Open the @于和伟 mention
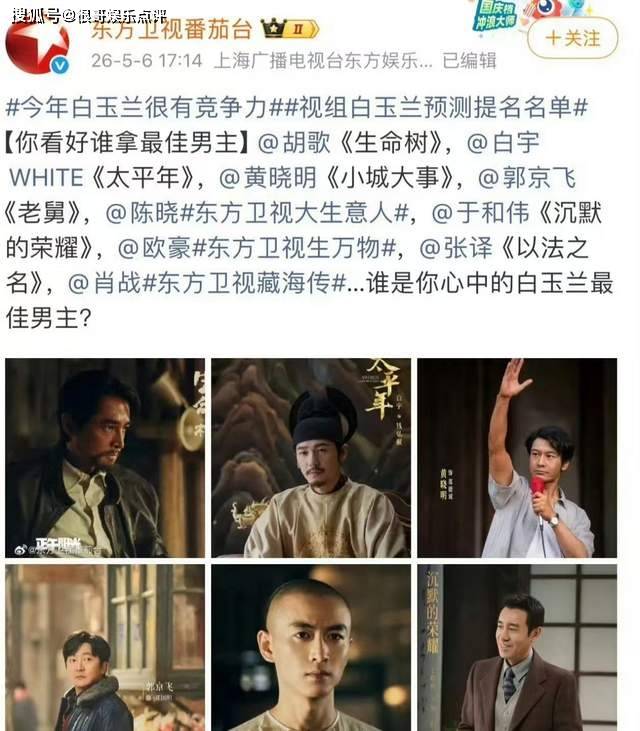 pyautogui.click(x=481, y=213)
